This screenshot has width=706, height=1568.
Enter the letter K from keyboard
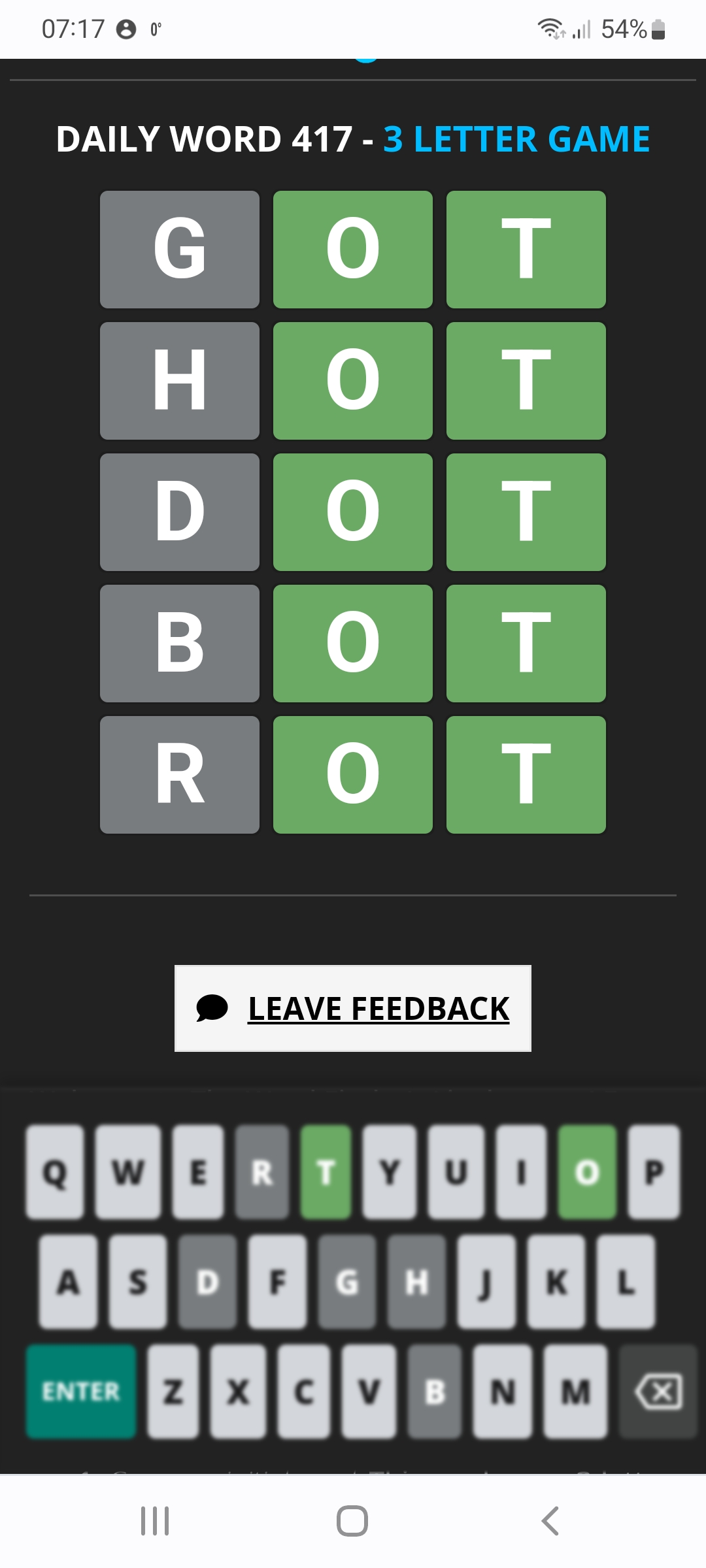coord(556,1282)
